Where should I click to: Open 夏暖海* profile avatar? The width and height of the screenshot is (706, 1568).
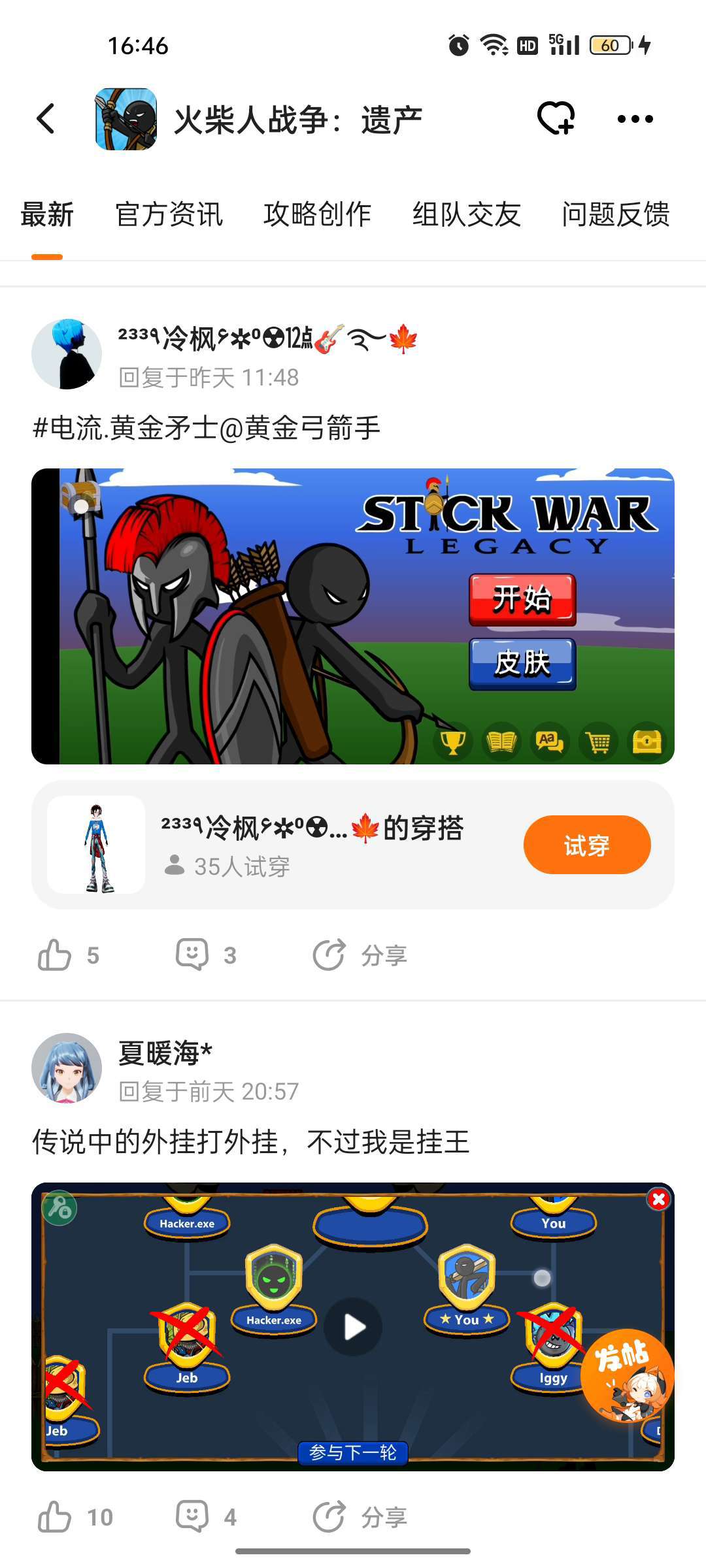(67, 1068)
